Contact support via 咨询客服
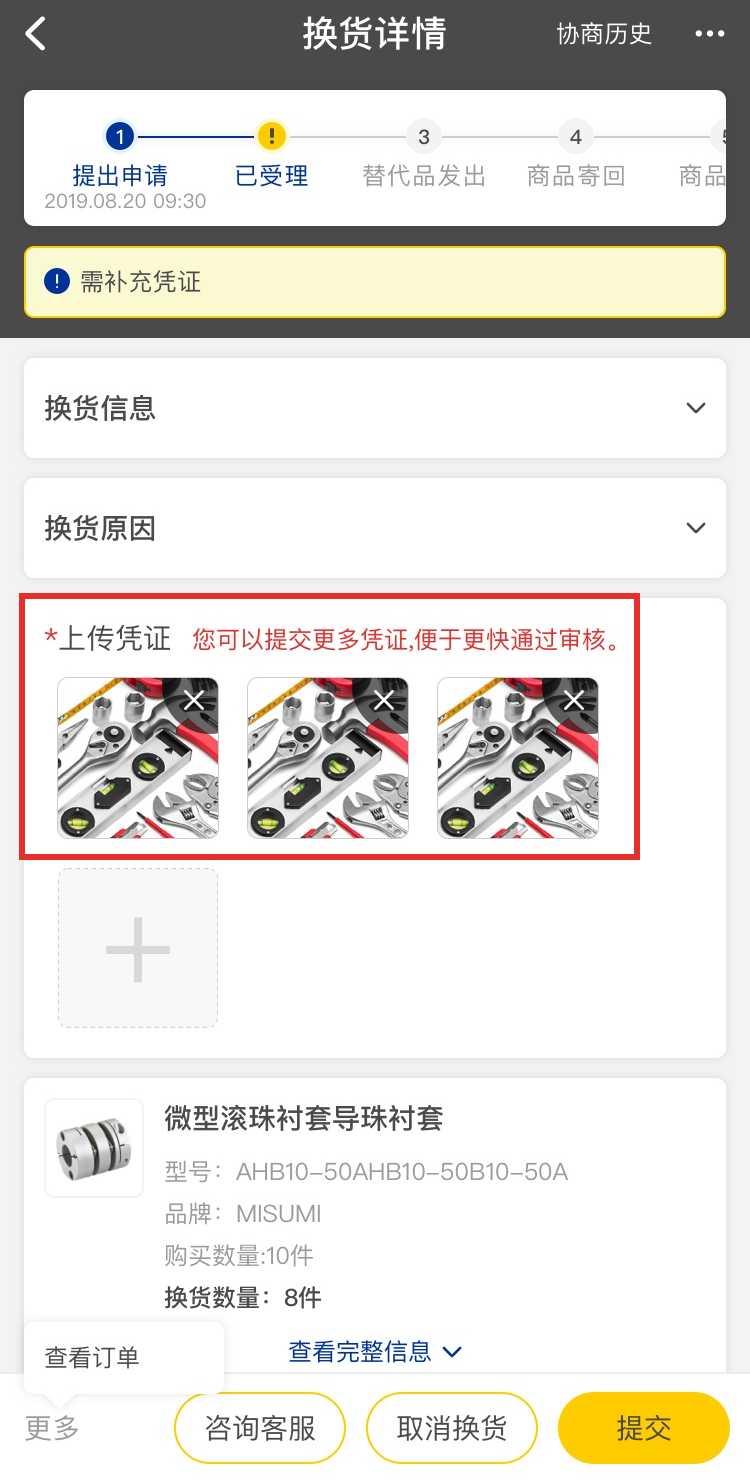 [260, 1428]
